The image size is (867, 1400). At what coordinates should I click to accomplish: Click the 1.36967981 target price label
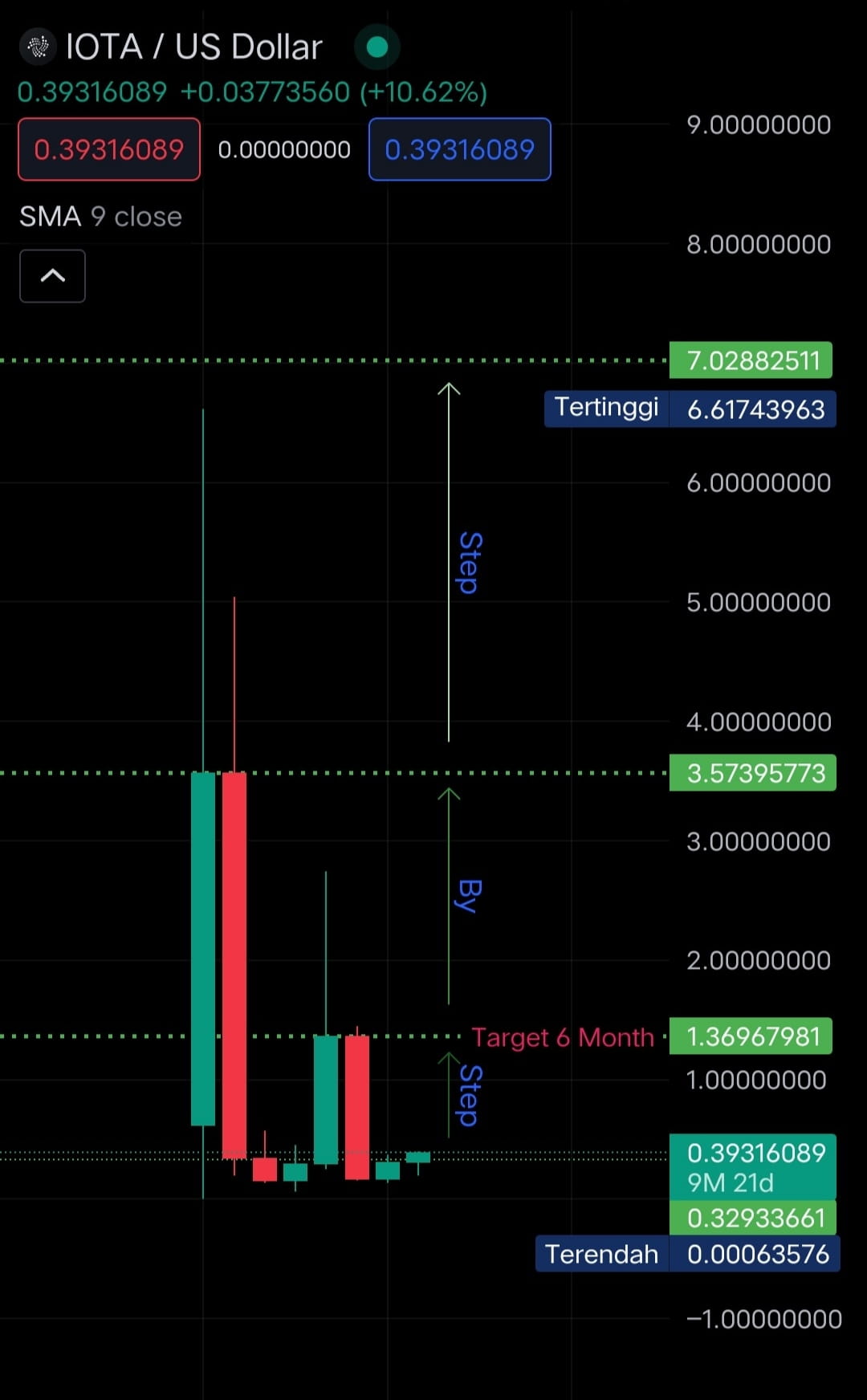751,1036
